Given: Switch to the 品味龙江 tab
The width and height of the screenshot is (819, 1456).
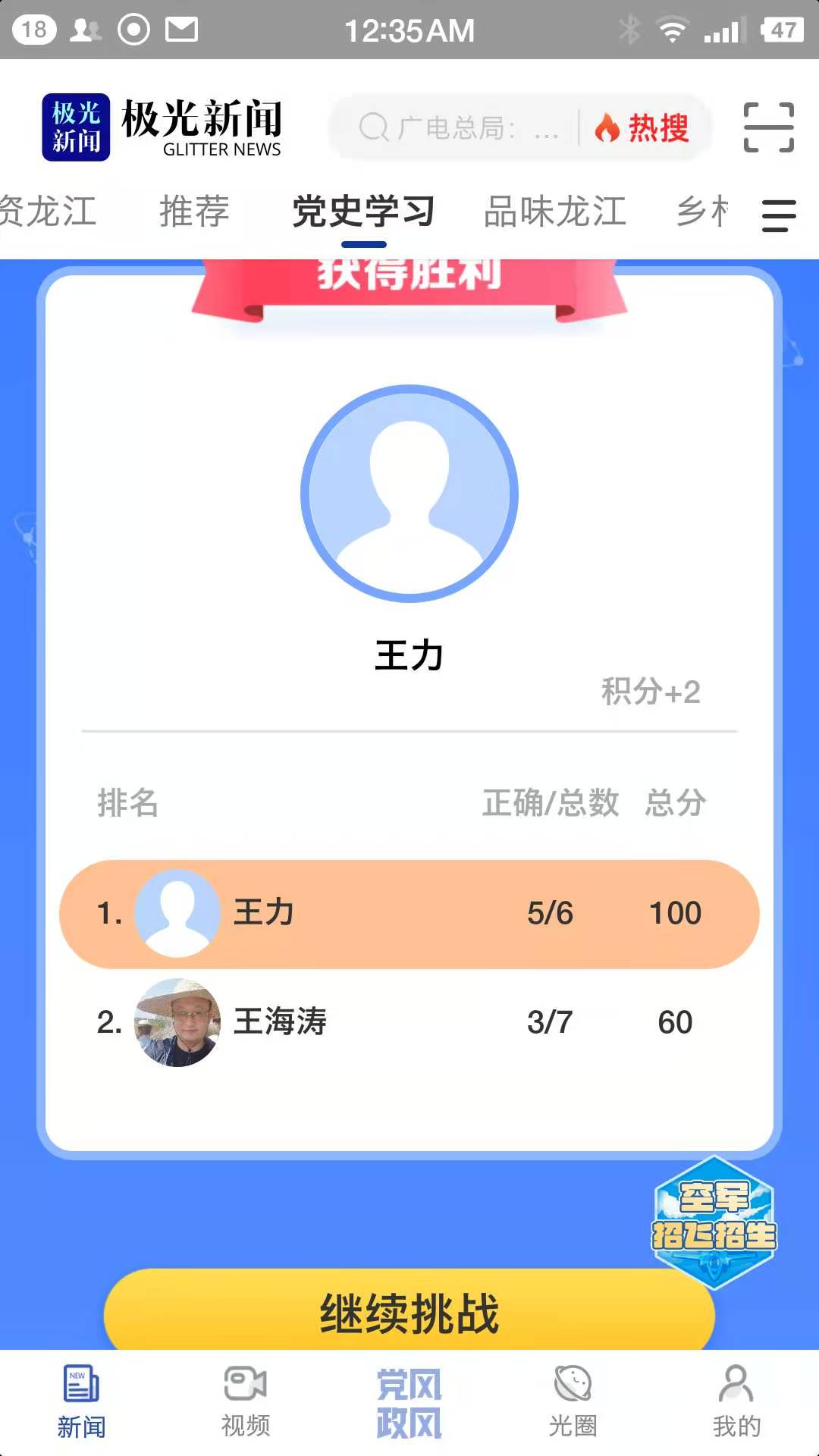Looking at the screenshot, I should coord(555,212).
